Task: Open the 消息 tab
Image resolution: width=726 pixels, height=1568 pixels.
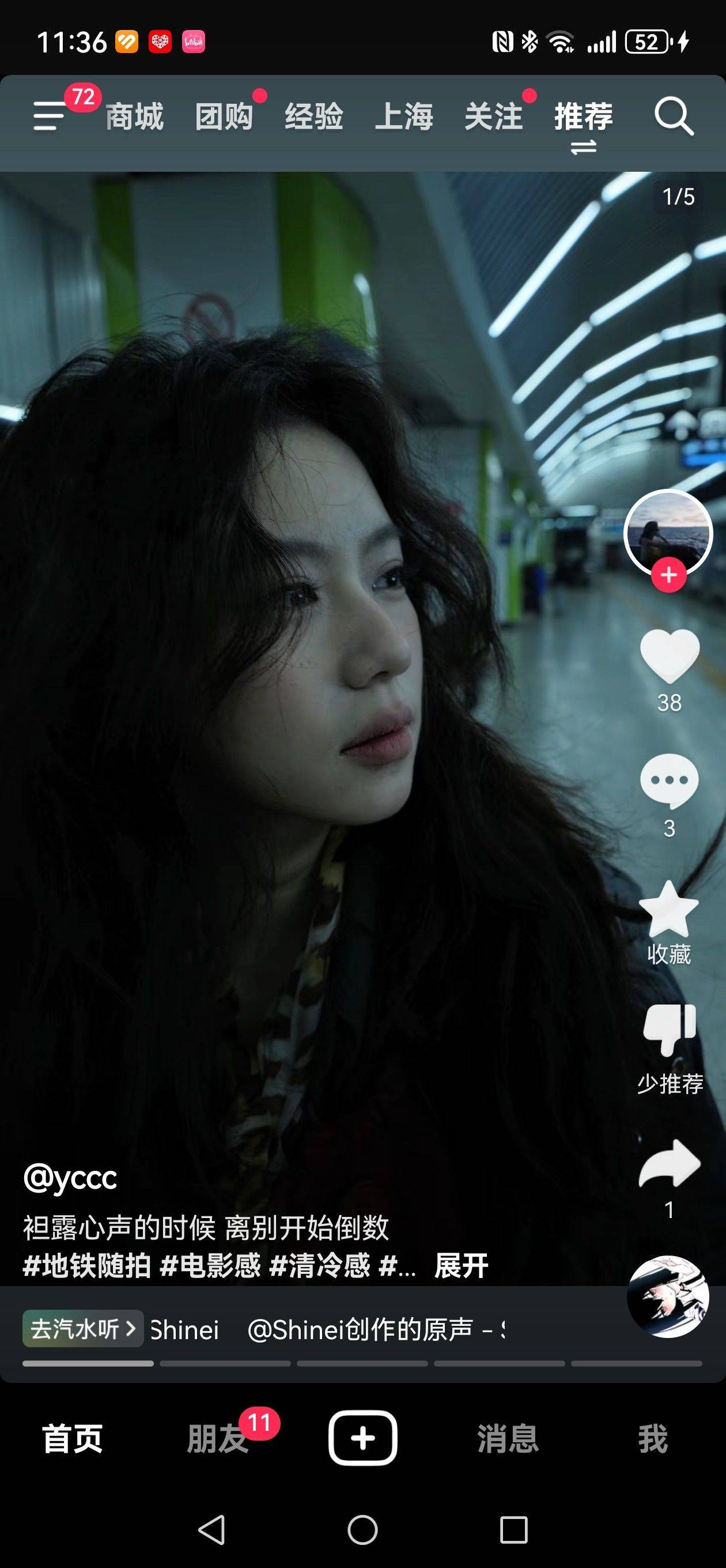Action: coord(508,1439)
